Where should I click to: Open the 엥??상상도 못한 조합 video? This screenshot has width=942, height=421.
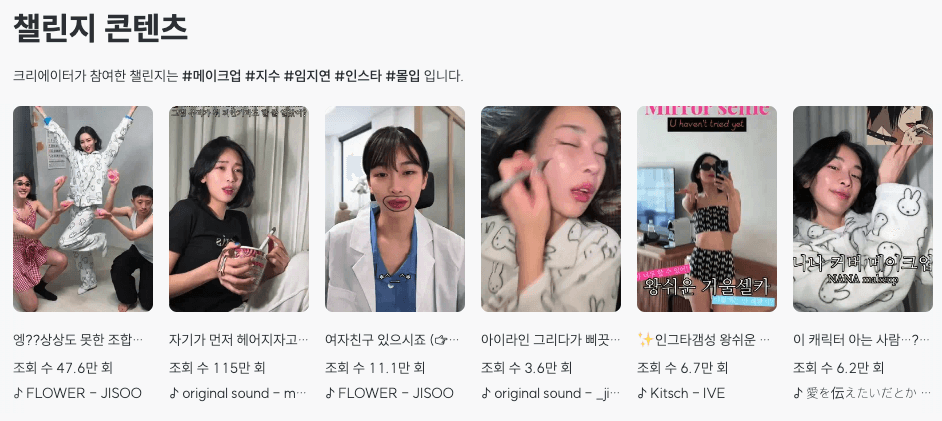[x=83, y=209]
